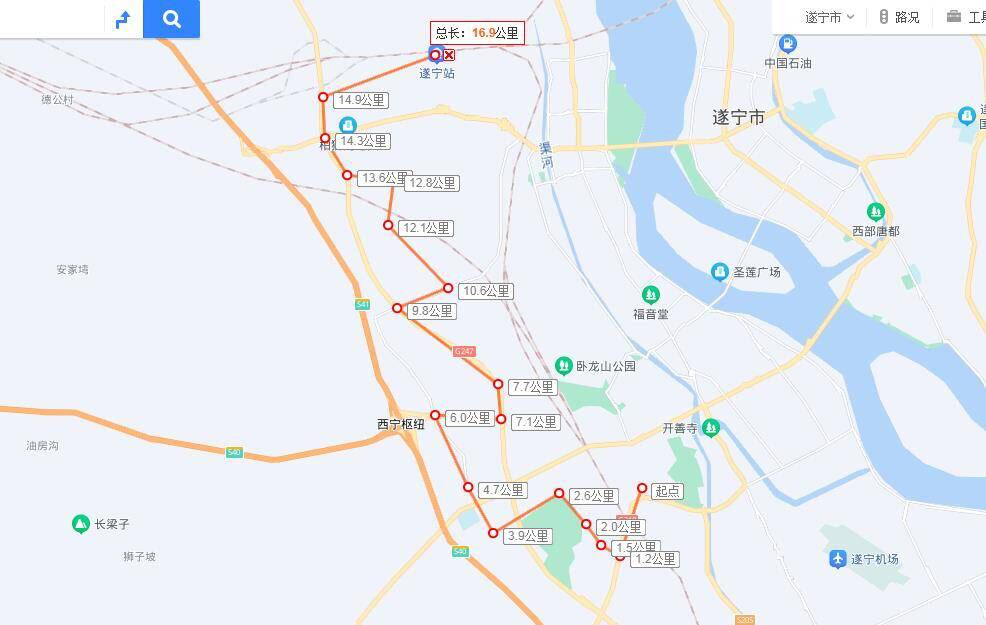Select the 圣莲广场 map marker
The width and height of the screenshot is (986, 625).
[719, 272]
